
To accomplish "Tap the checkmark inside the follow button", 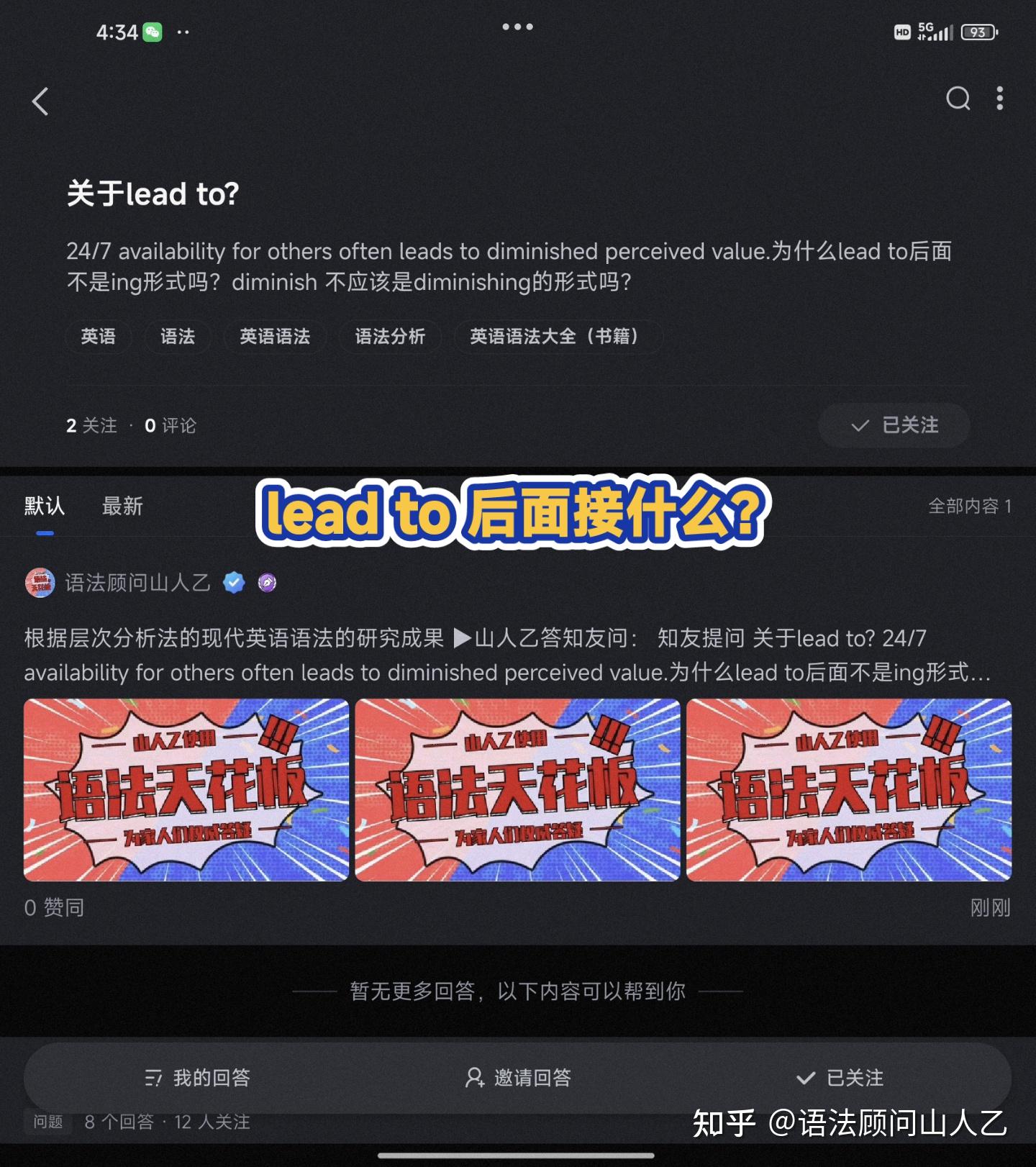I will [860, 425].
